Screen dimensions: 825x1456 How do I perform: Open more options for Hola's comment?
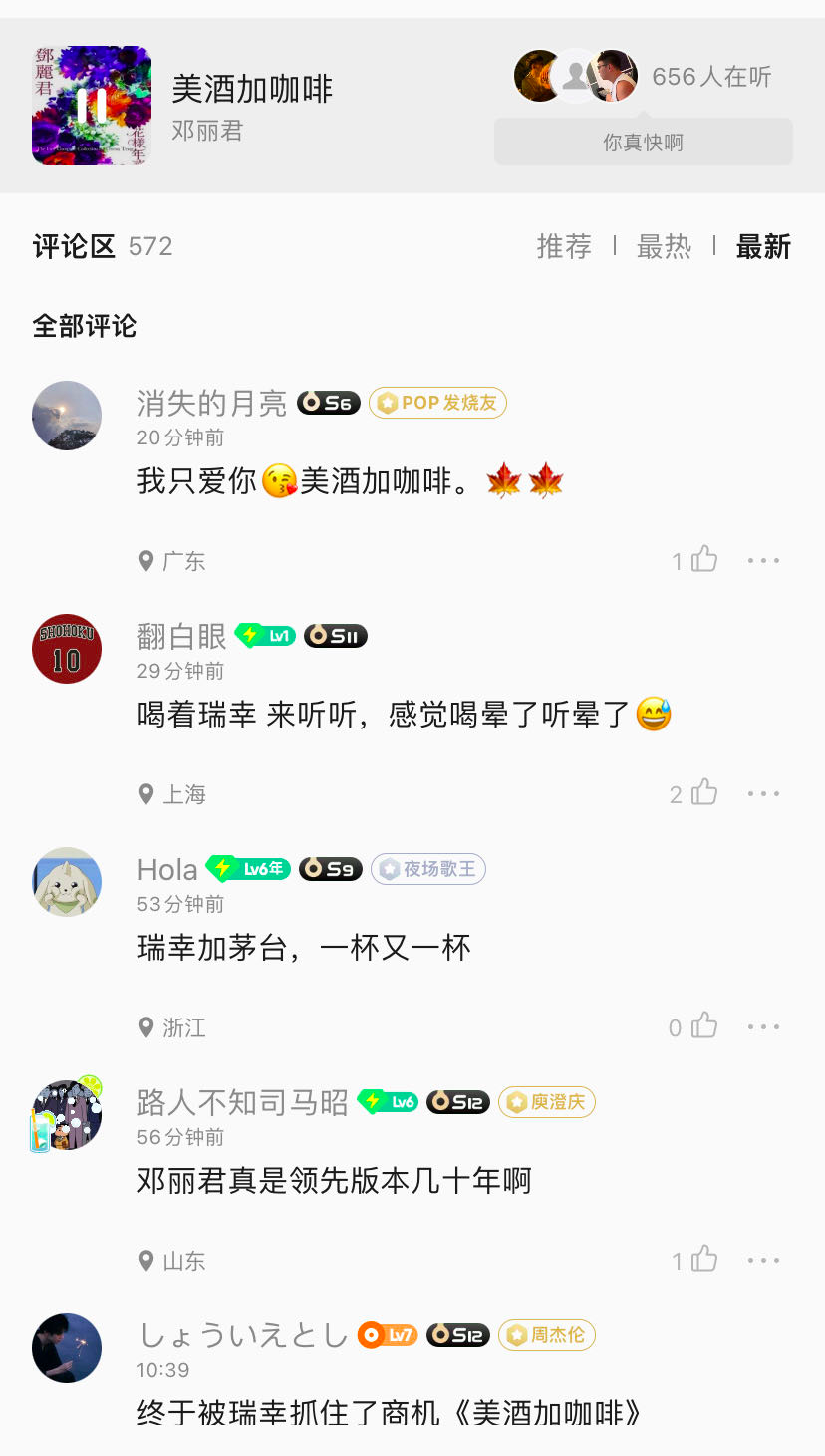click(x=763, y=1025)
